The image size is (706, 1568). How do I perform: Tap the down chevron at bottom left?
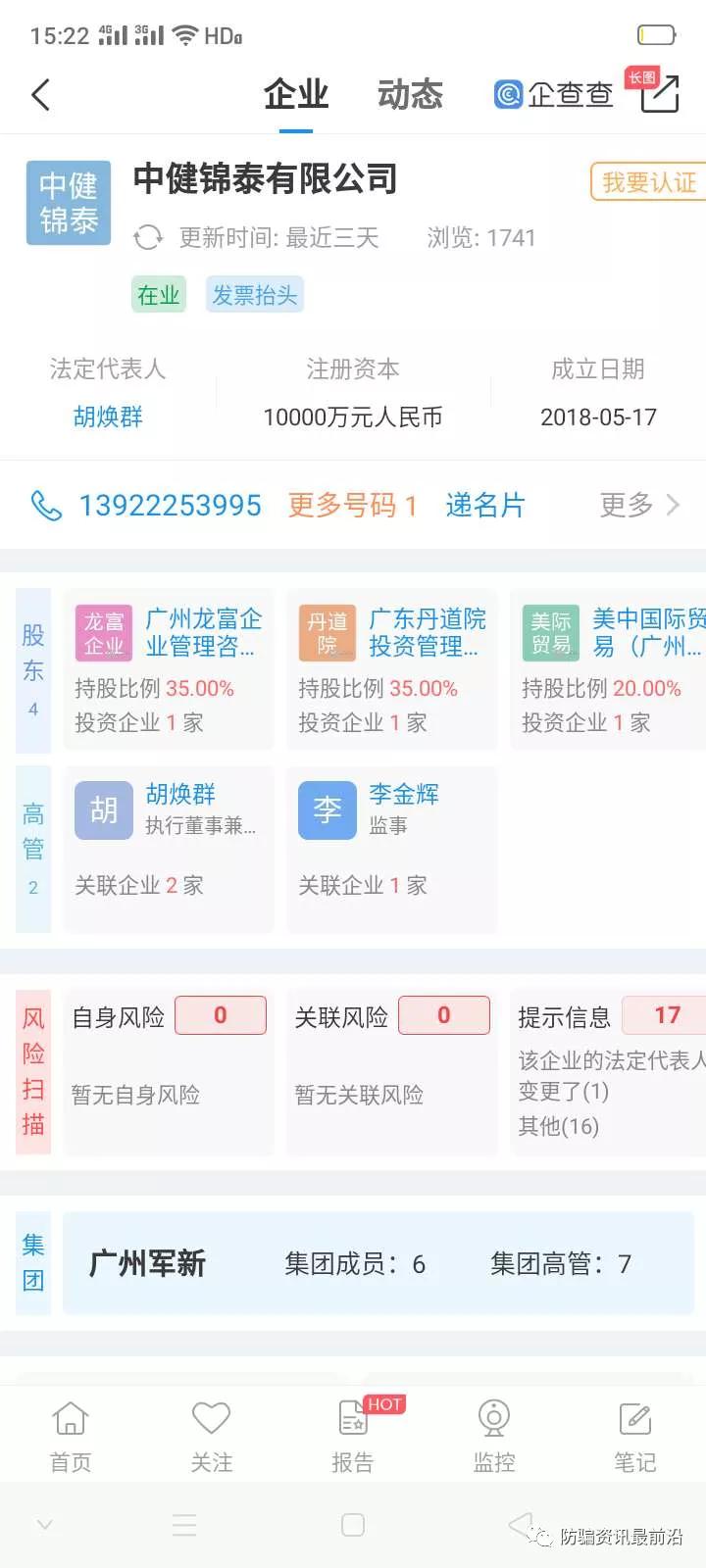44,1525
